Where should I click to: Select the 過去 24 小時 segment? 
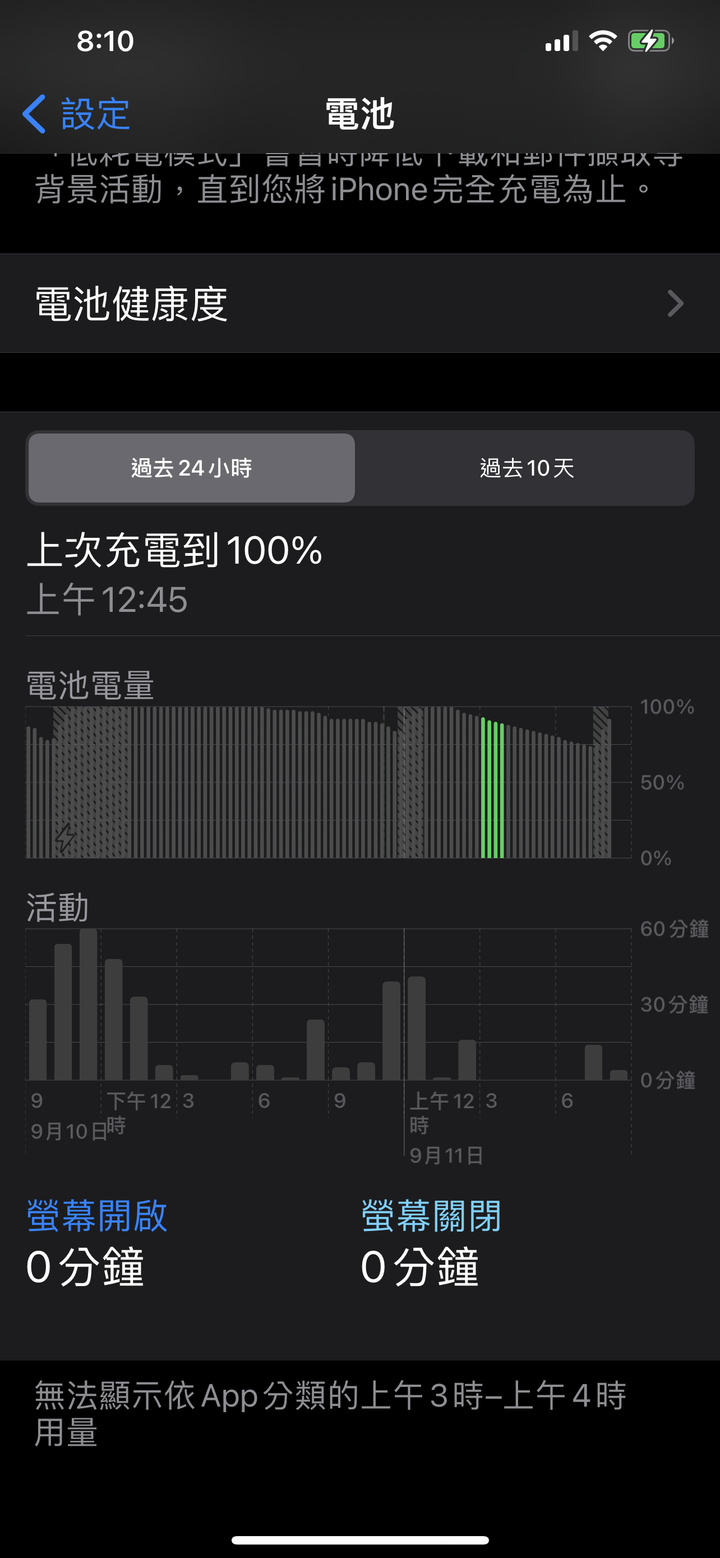click(x=191, y=468)
